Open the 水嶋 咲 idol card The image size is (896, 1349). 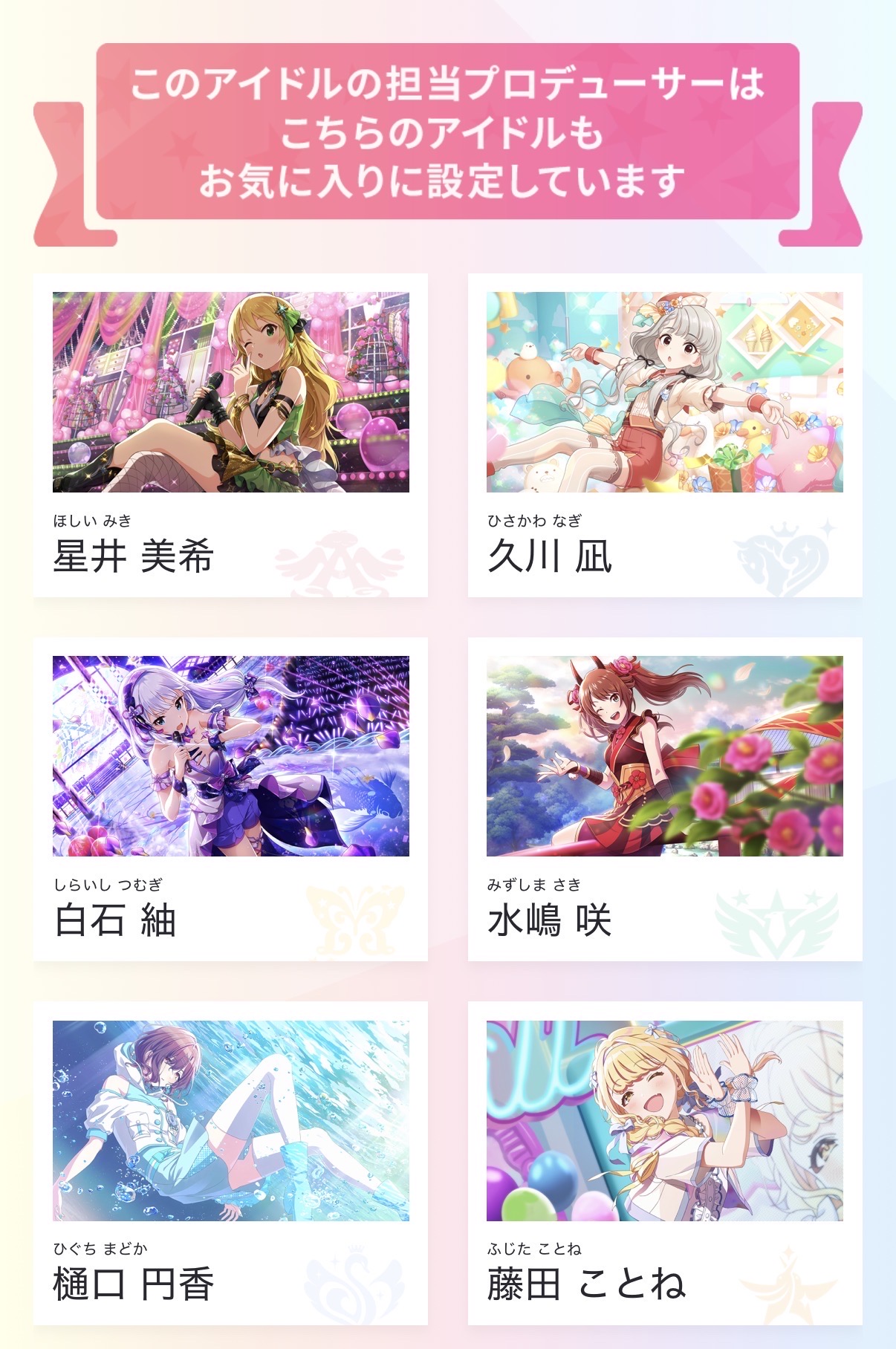click(x=664, y=799)
